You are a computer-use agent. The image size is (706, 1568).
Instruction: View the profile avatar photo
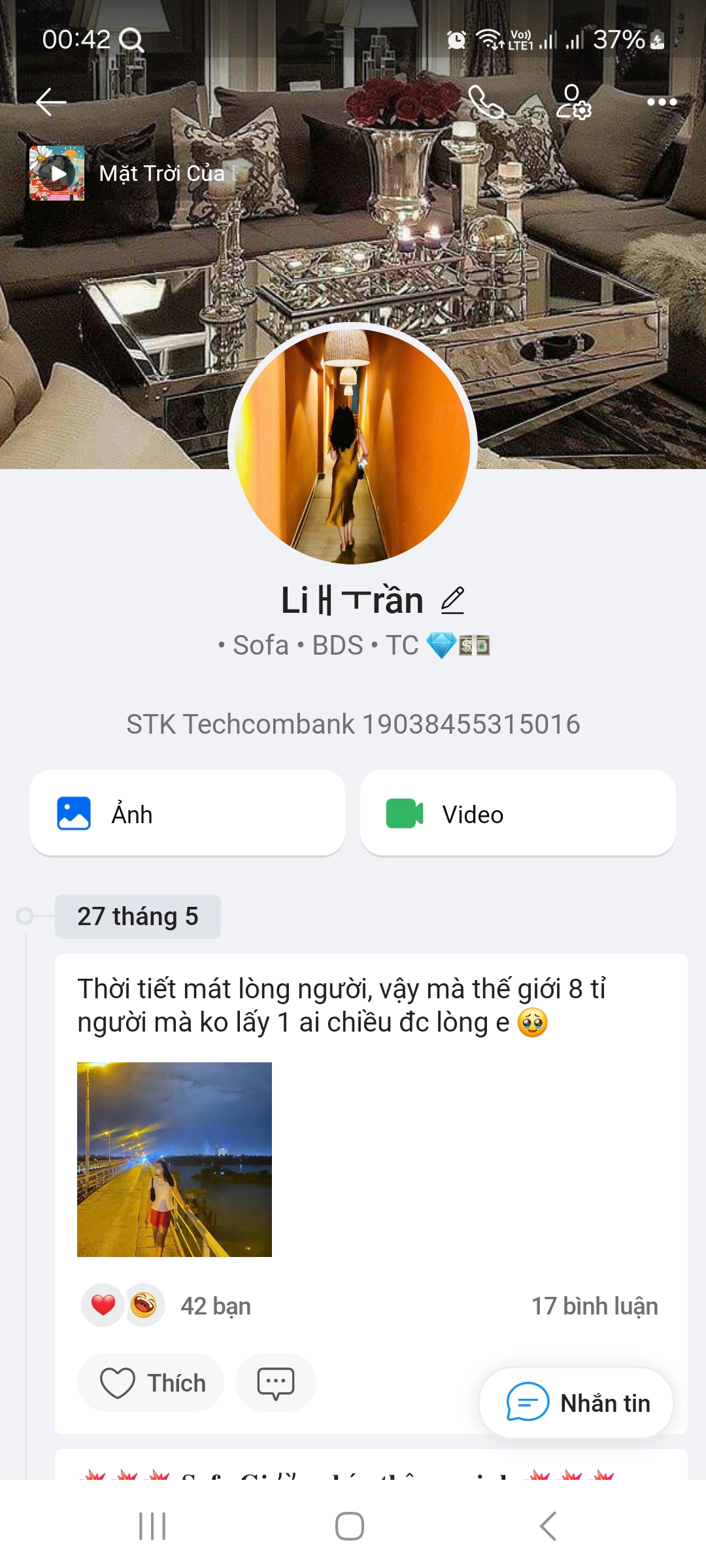(352, 446)
